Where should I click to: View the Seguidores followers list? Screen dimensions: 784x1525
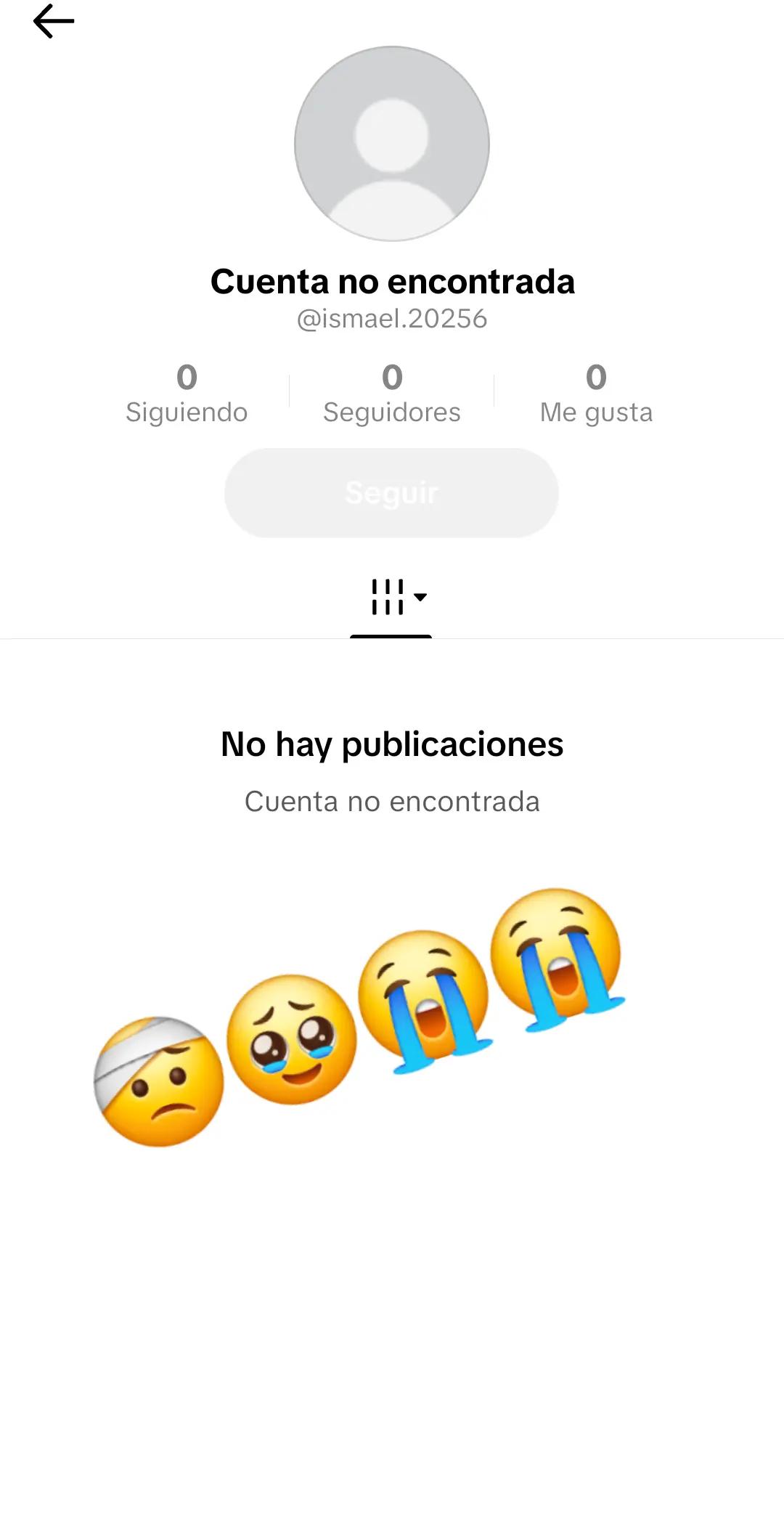[392, 393]
